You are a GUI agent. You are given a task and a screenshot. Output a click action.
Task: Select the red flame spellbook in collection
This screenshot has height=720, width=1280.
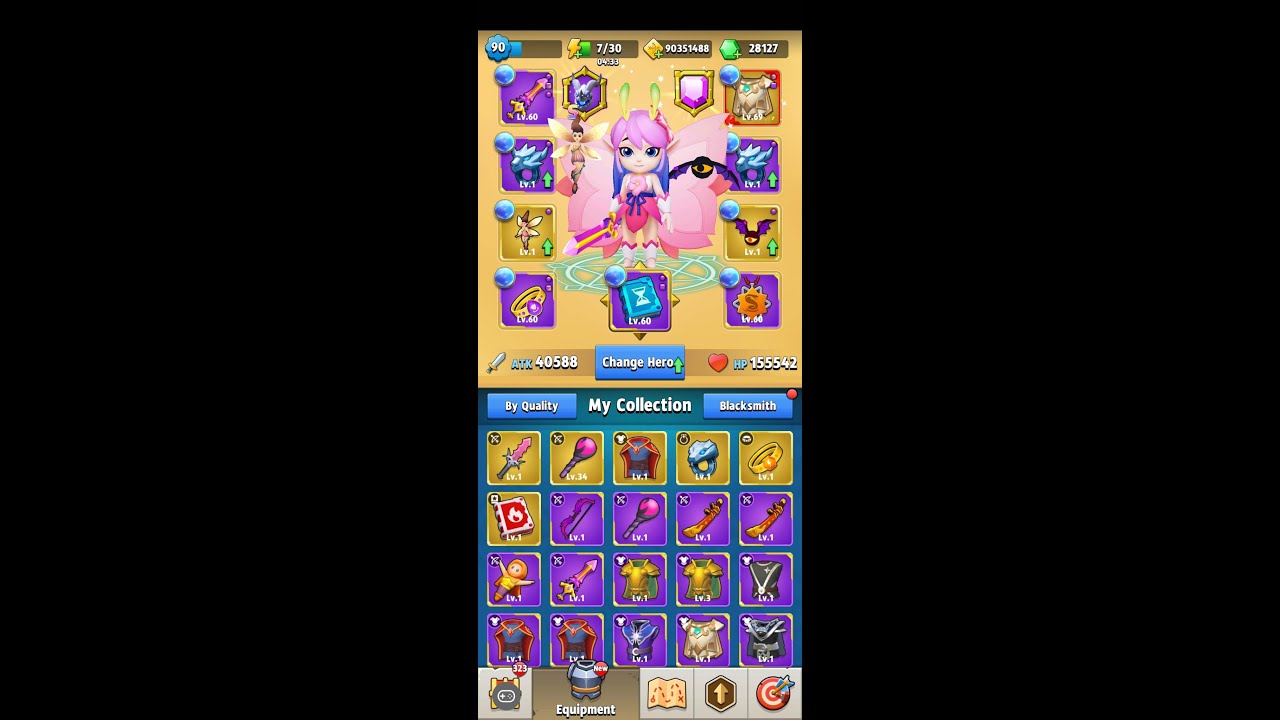[x=514, y=518]
